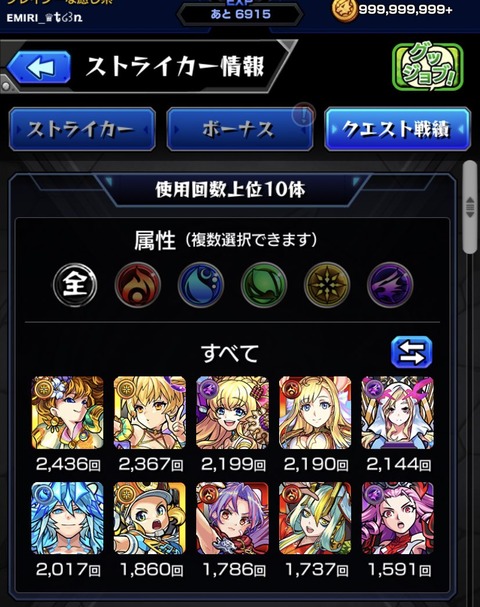The height and width of the screenshot is (607, 480).
Task: Filter by dark attribute
Action: (x=390, y=285)
